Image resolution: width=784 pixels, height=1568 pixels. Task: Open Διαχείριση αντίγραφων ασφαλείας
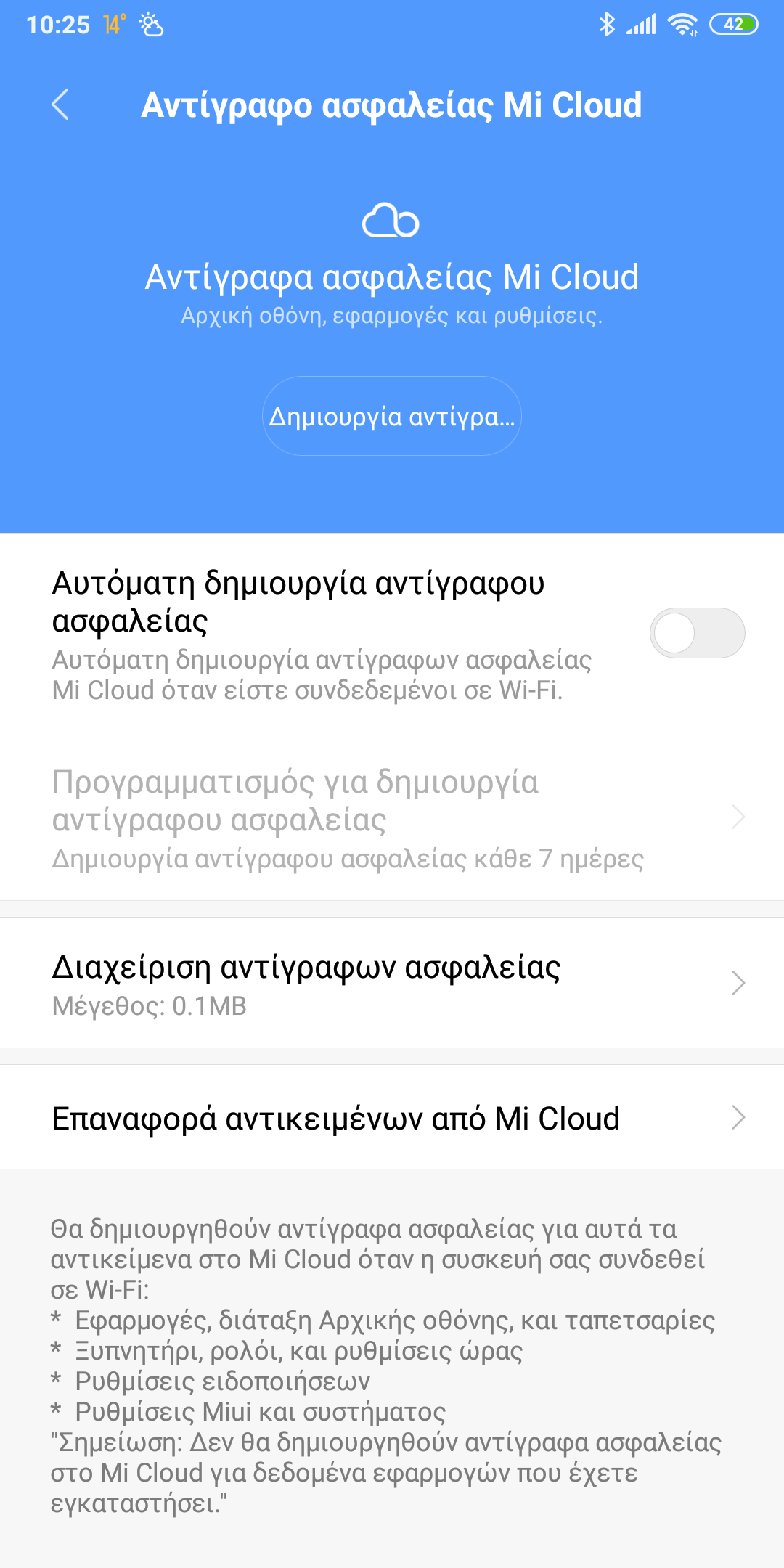click(x=392, y=984)
